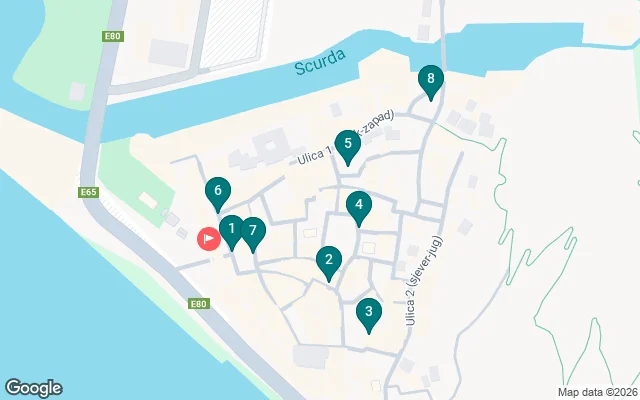
Task: Open map pin number 2
Action: point(327,262)
